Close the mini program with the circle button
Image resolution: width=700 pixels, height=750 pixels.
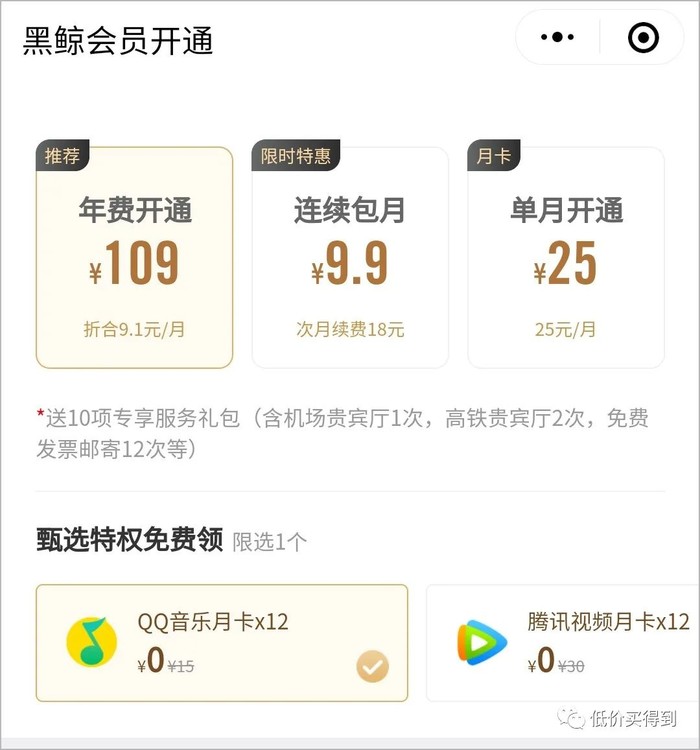[643, 38]
